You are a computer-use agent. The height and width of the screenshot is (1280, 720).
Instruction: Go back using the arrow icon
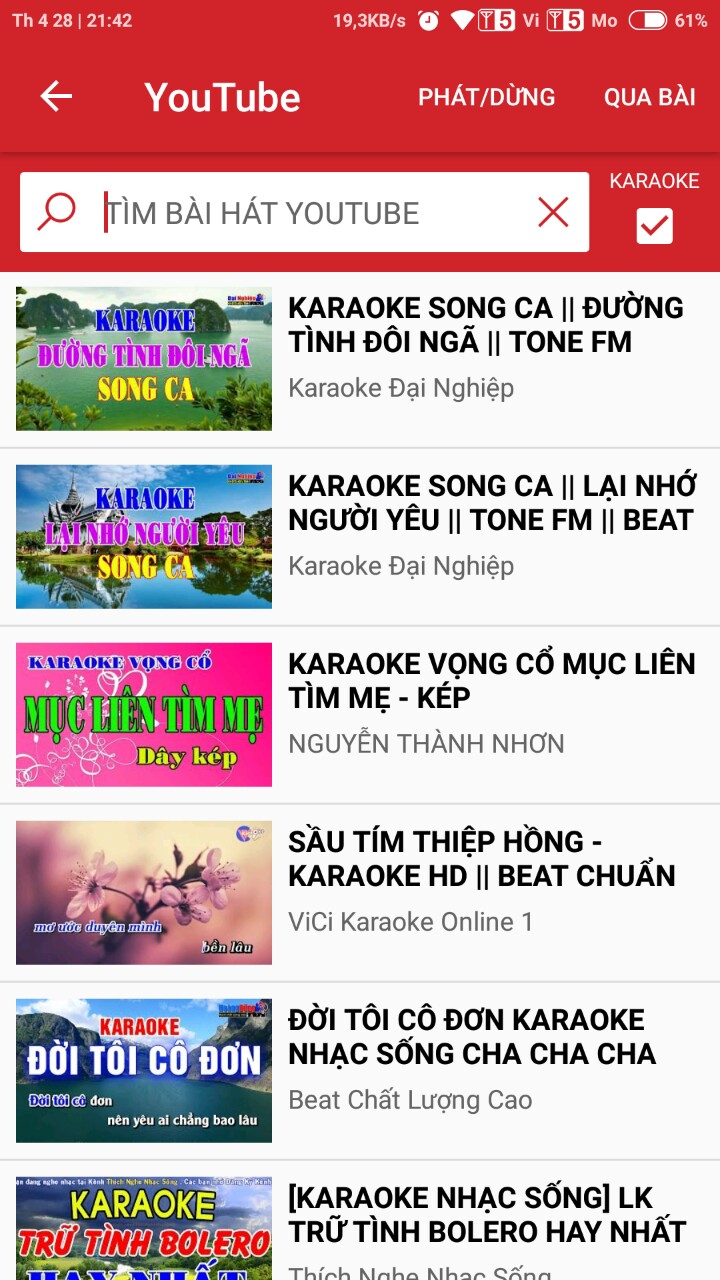point(56,97)
